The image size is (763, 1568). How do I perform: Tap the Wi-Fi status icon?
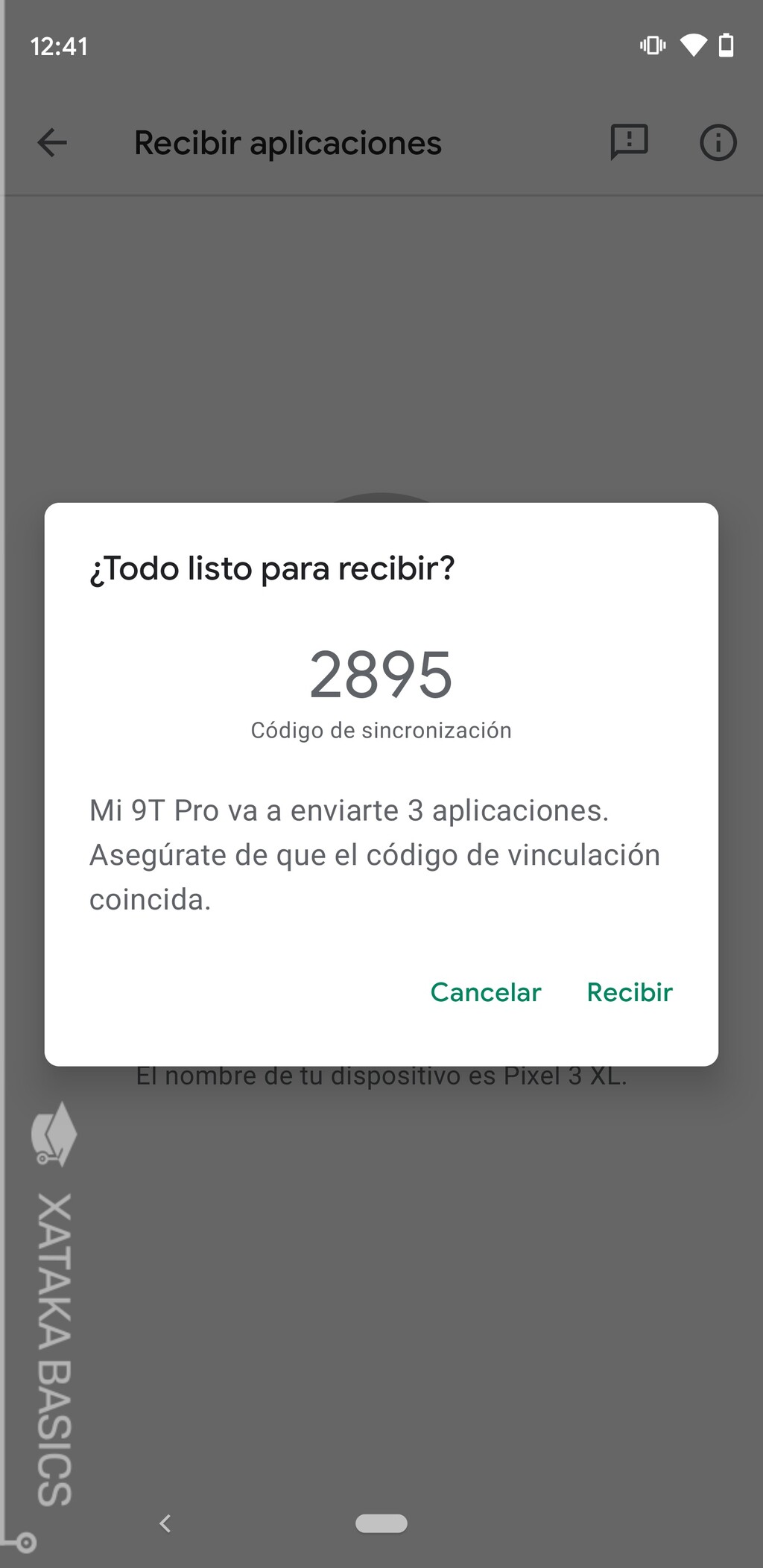[695, 45]
